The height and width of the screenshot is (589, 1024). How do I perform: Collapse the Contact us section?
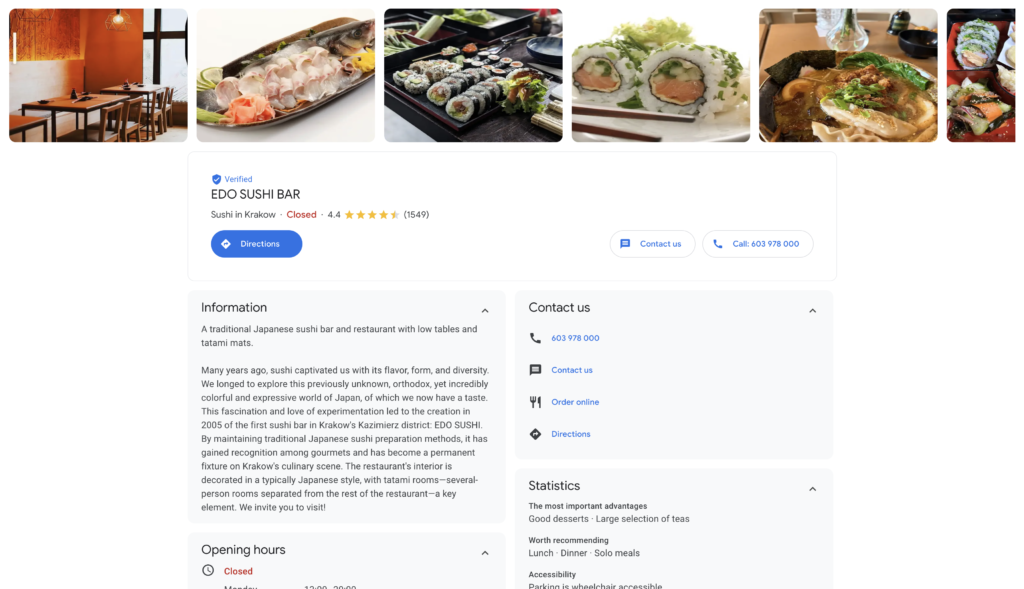(x=812, y=311)
